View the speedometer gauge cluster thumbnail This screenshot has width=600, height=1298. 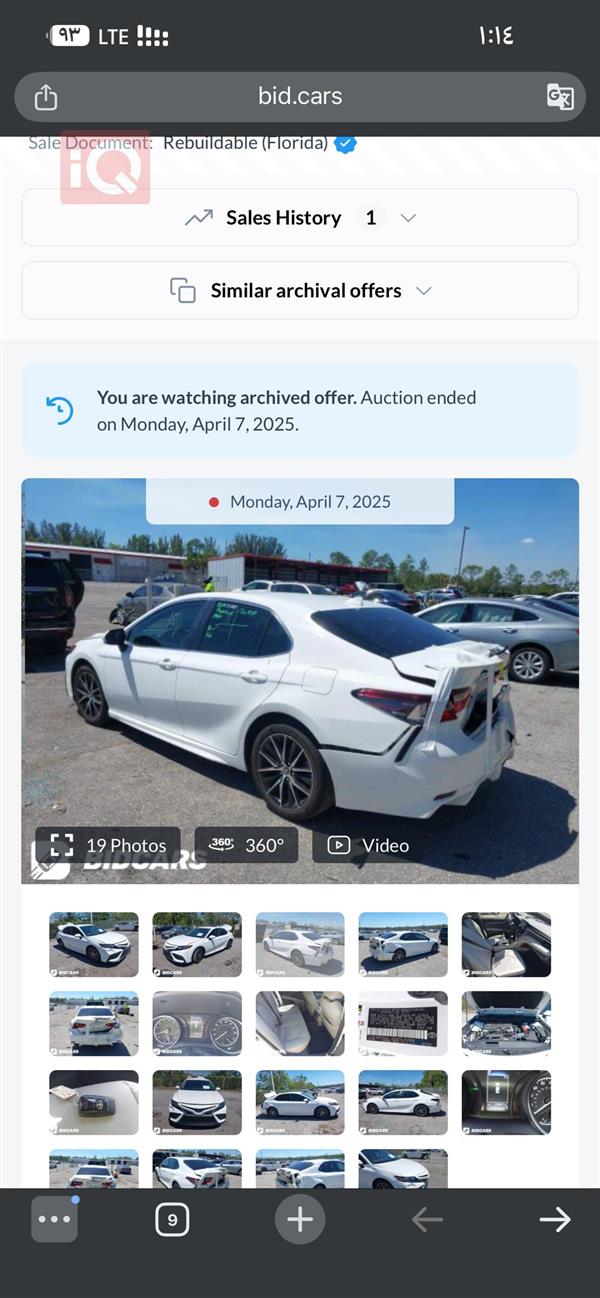tap(197, 1023)
